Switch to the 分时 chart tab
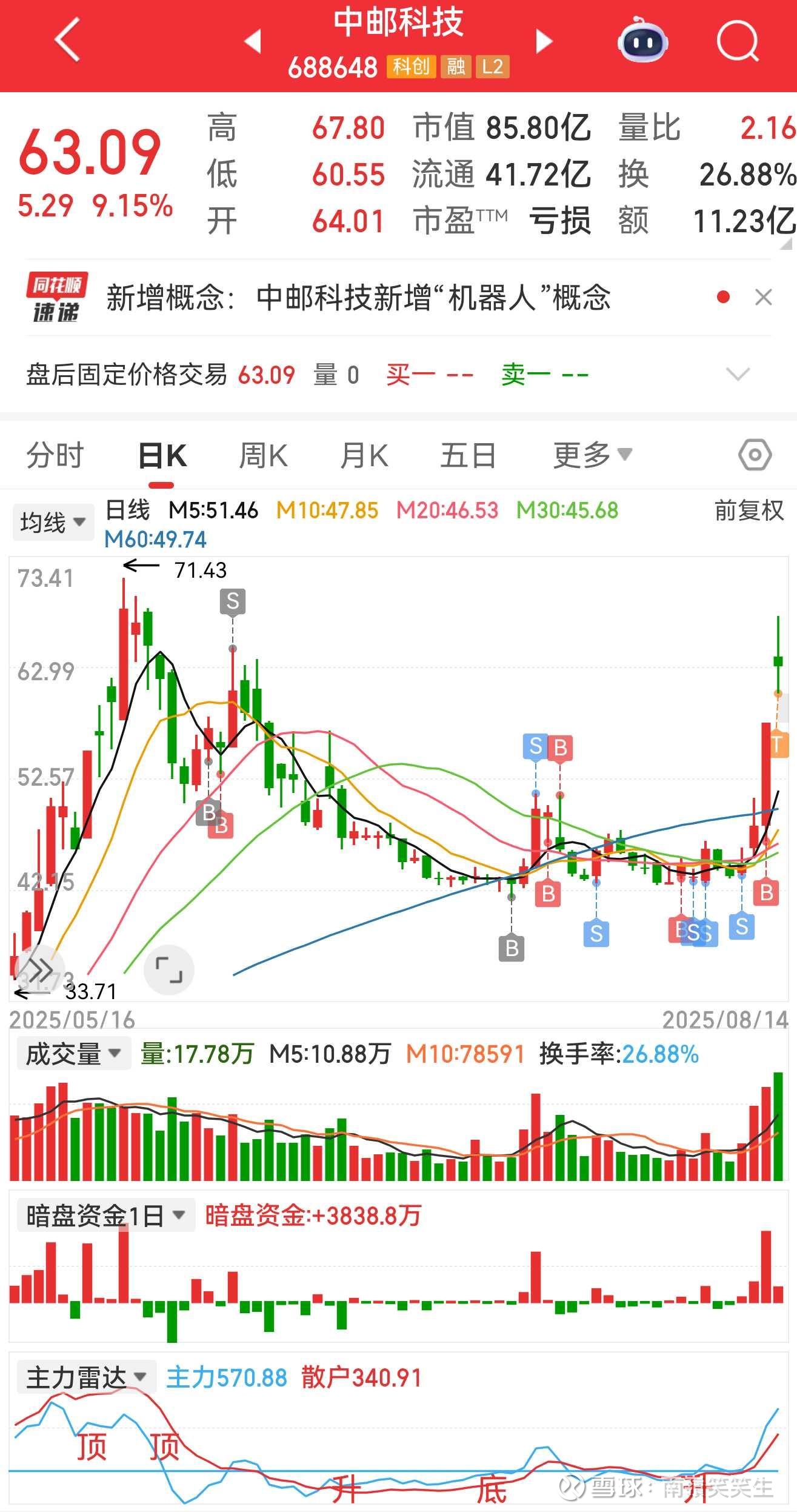This screenshot has height=1512, width=797. [x=55, y=455]
